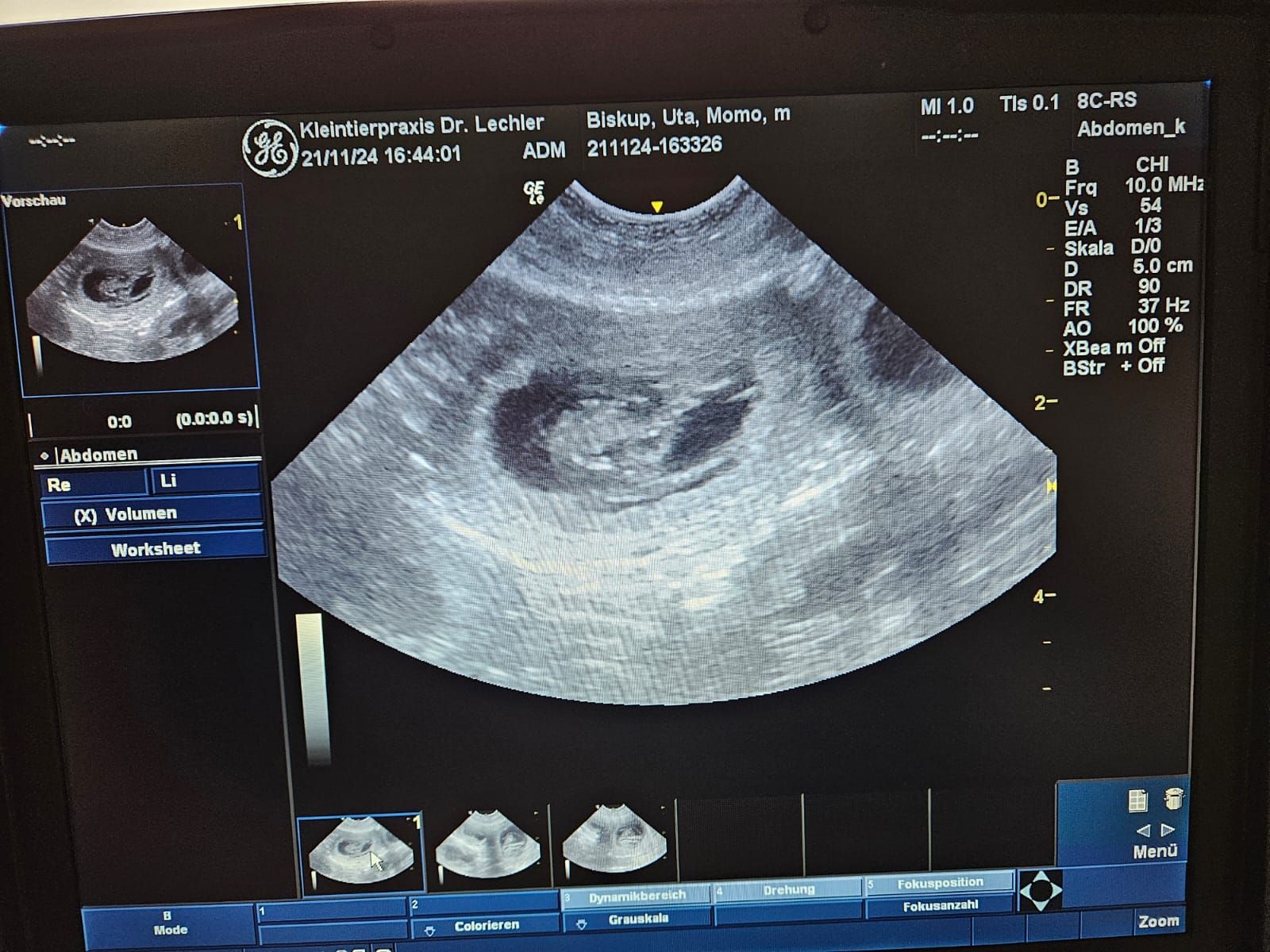Open the grid sheet icon beside trash
Viewport: 1270px width, 952px height.
click(x=1137, y=800)
